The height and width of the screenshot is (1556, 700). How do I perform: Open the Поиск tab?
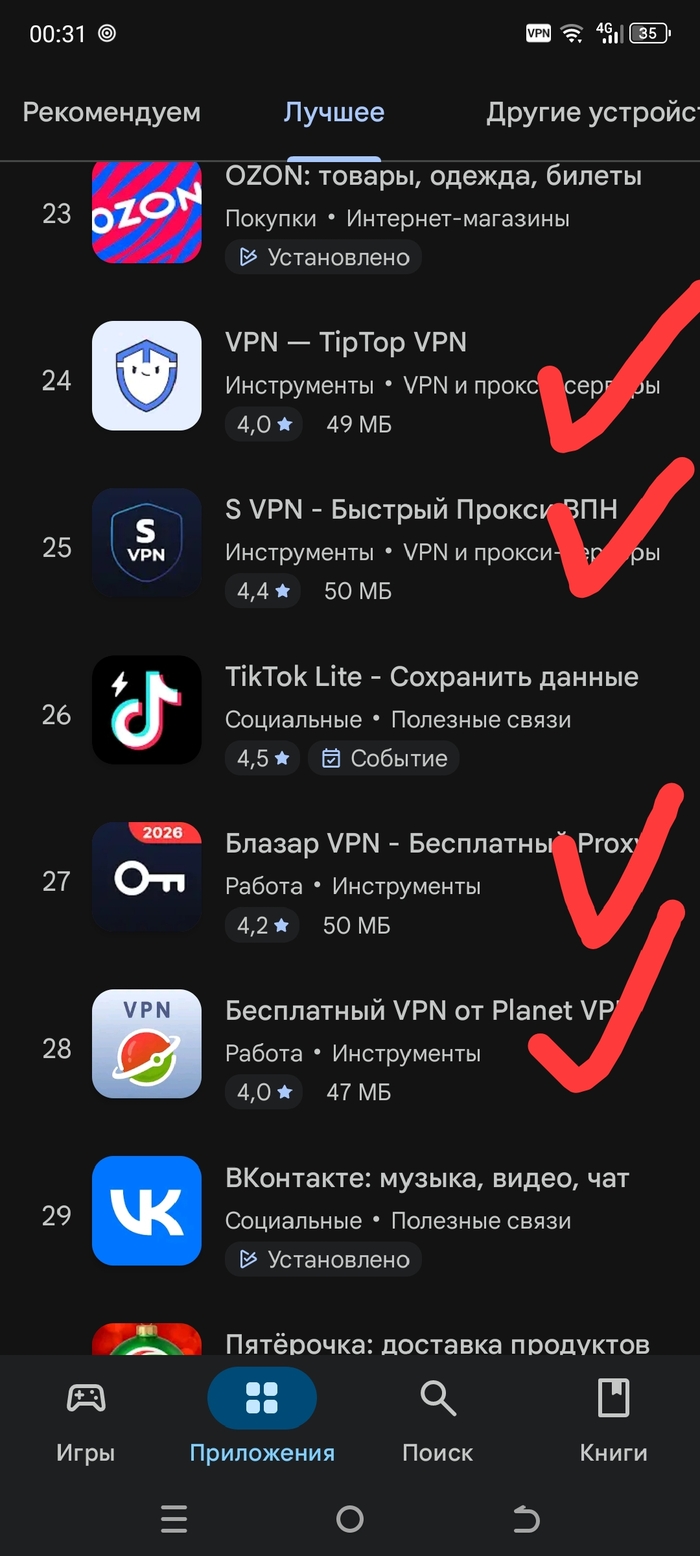(x=438, y=1420)
